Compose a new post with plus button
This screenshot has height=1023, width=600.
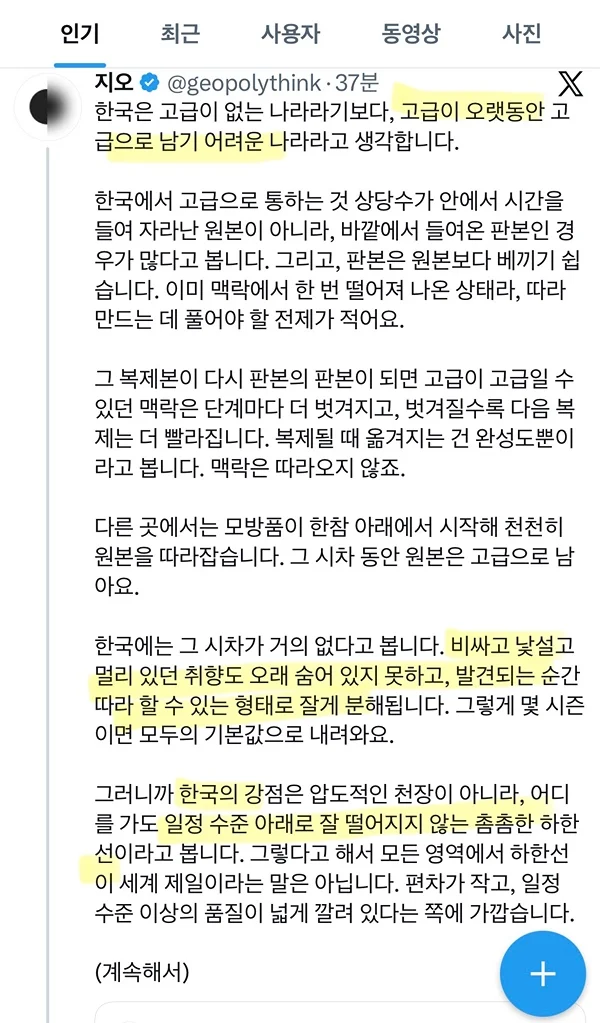[x=543, y=974]
